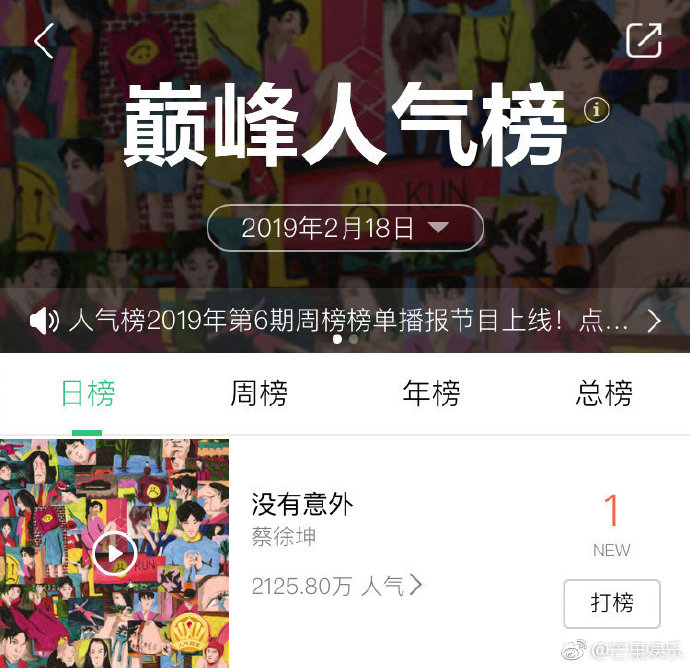Open the info icon beside 巅峰人气榜
This screenshot has height=668, width=690.
[x=597, y=110]
